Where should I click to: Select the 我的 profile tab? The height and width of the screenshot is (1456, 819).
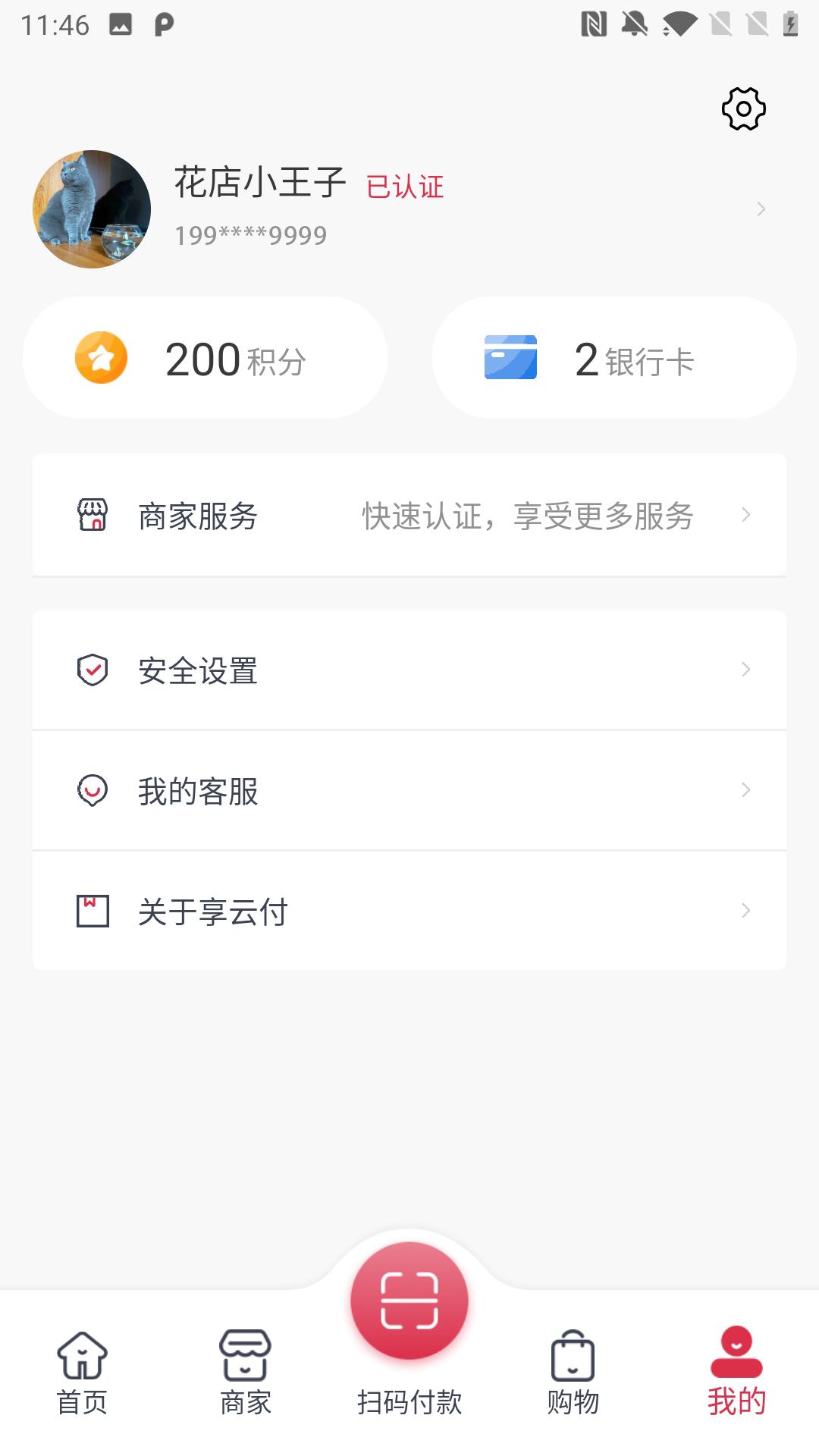736,1373
